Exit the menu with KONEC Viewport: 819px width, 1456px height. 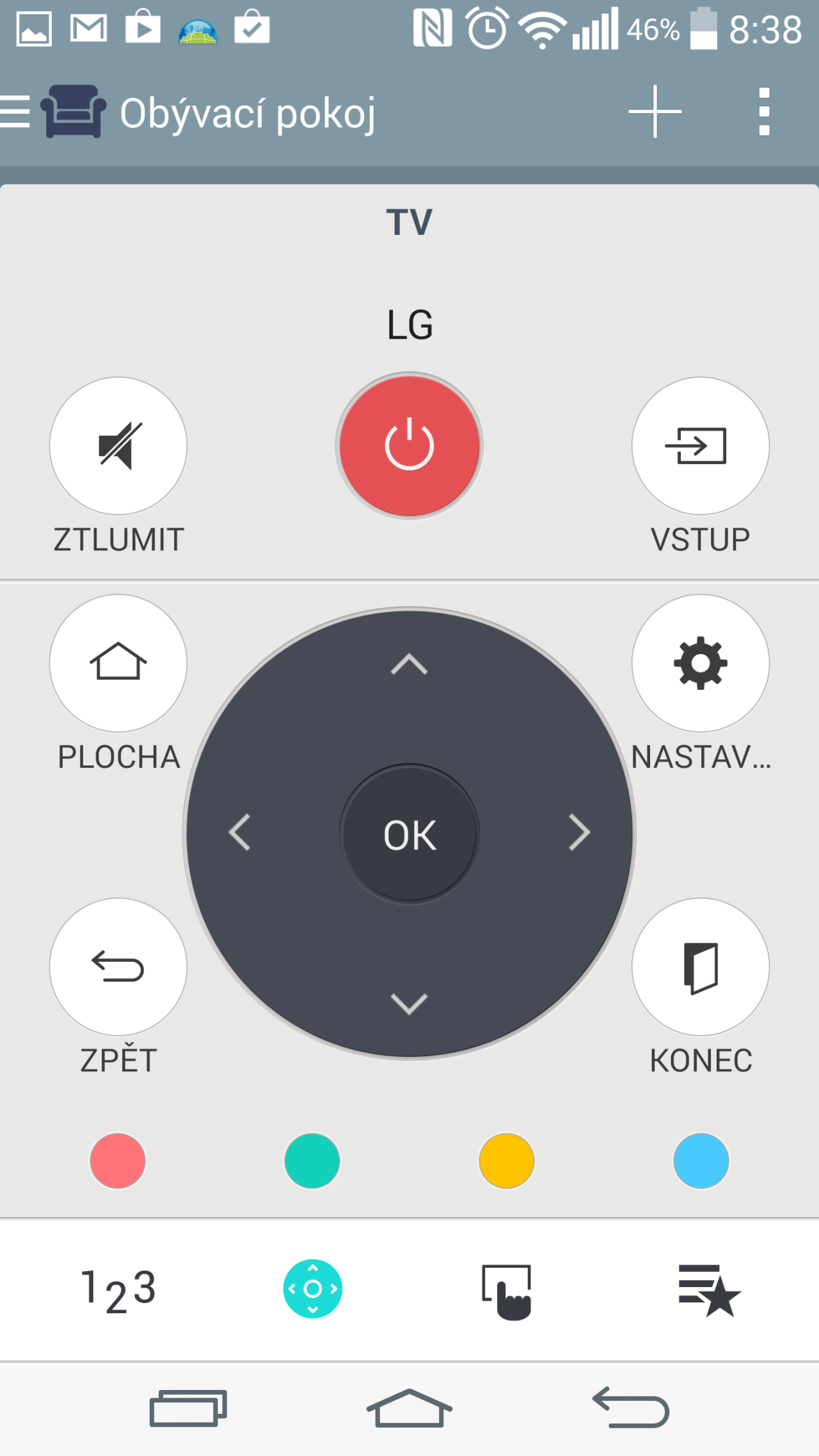[x=701, y=966]
